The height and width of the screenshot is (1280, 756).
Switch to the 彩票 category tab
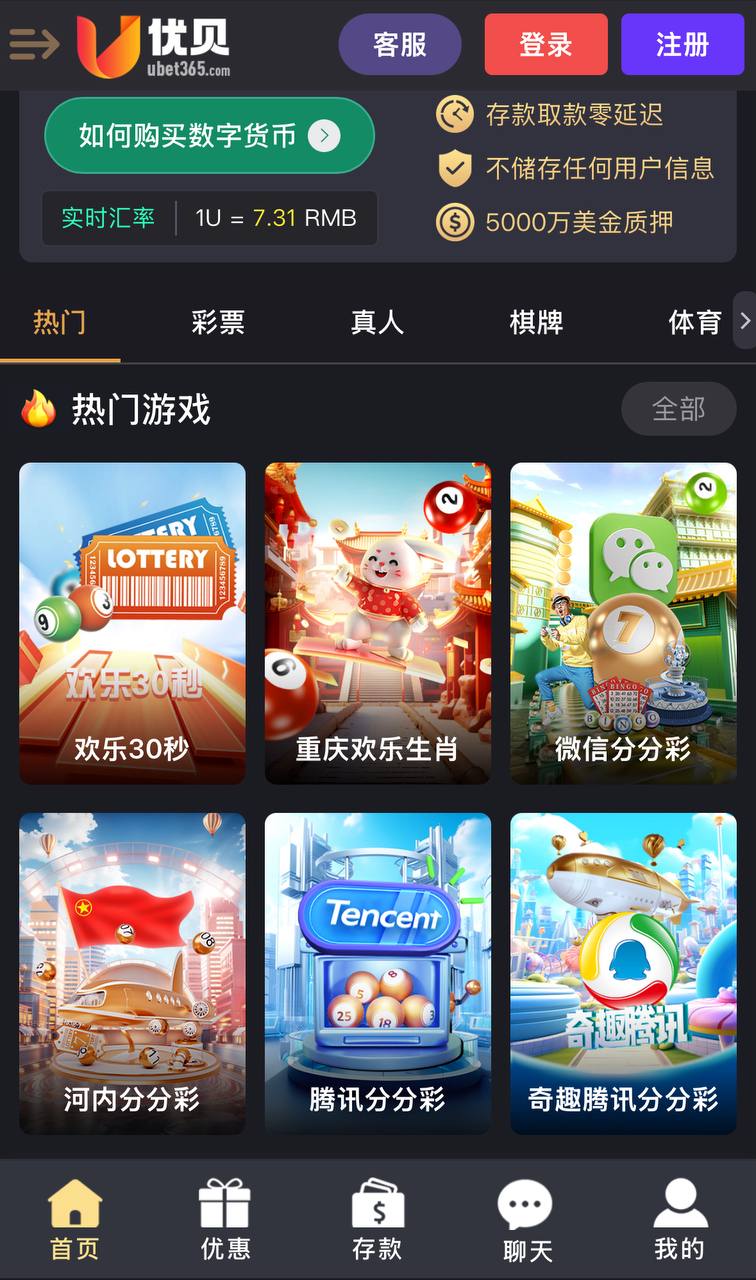click(x=218, y=322)
